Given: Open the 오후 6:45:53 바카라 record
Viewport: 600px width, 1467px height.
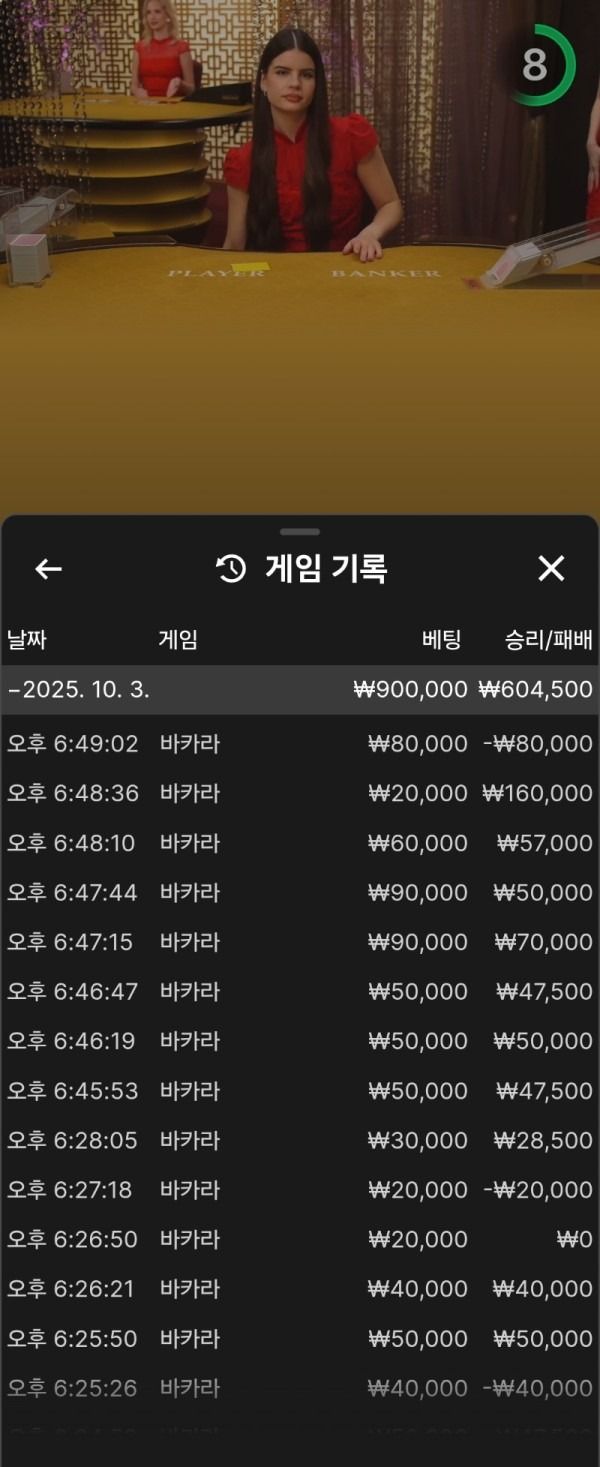Looking at the screenshot, I should pos(300,1091).
